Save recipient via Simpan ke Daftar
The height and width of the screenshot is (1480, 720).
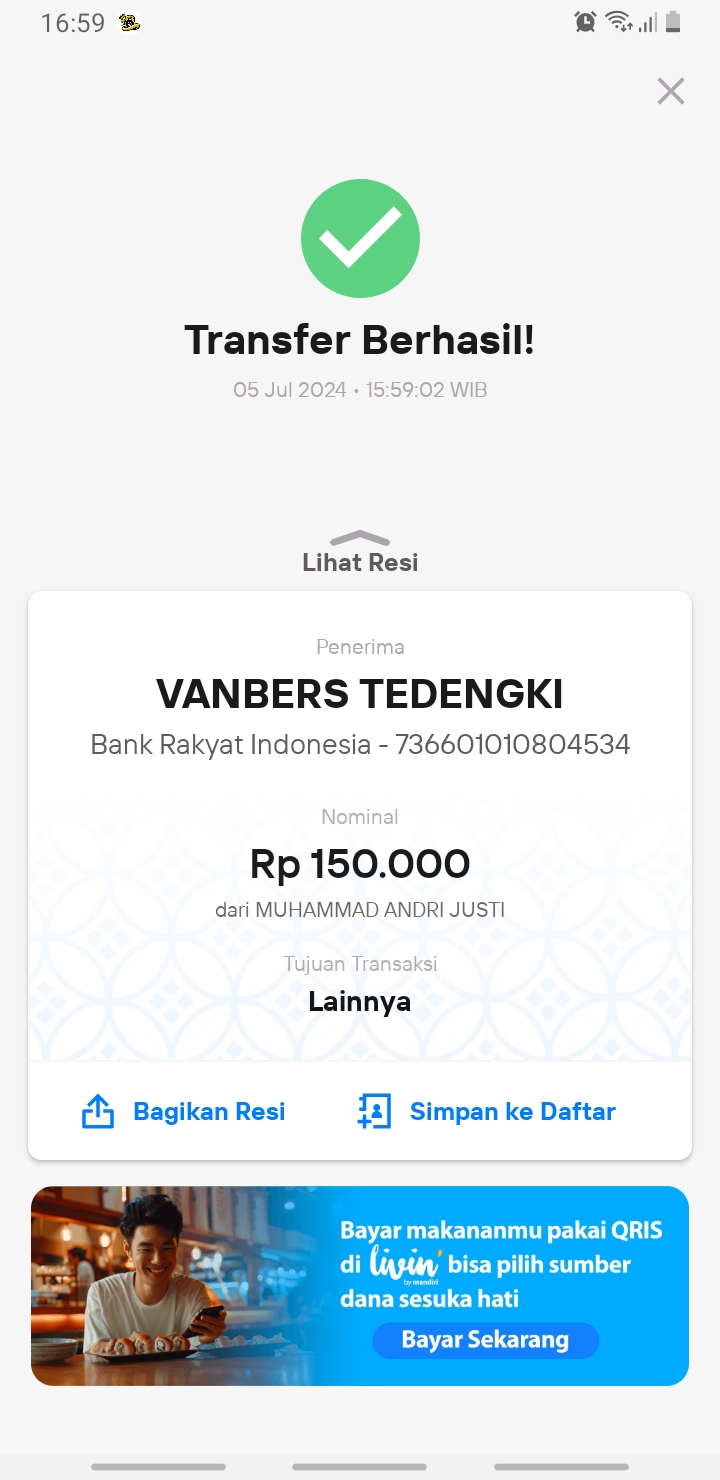[x=486, y=1111]
